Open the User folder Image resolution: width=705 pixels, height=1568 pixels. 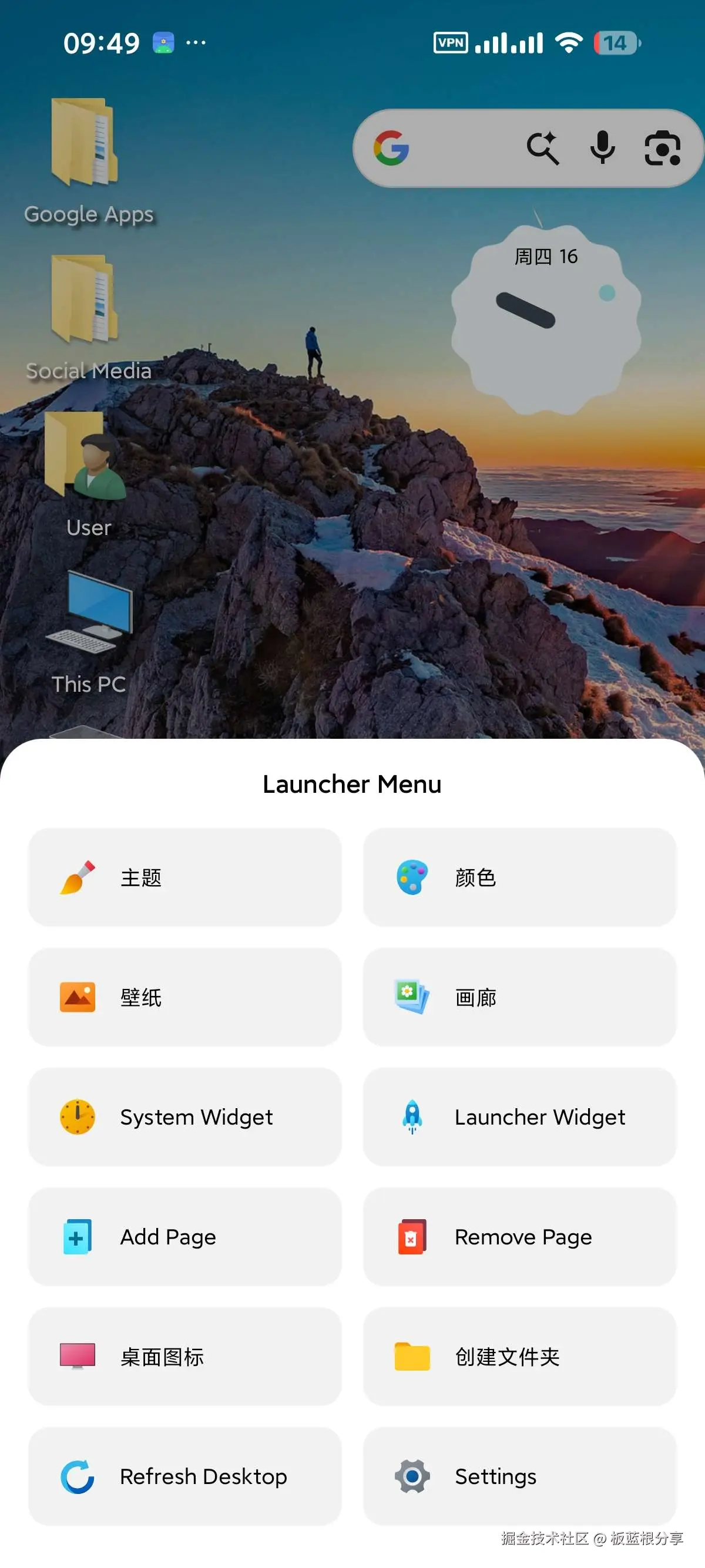pos(86,456)
